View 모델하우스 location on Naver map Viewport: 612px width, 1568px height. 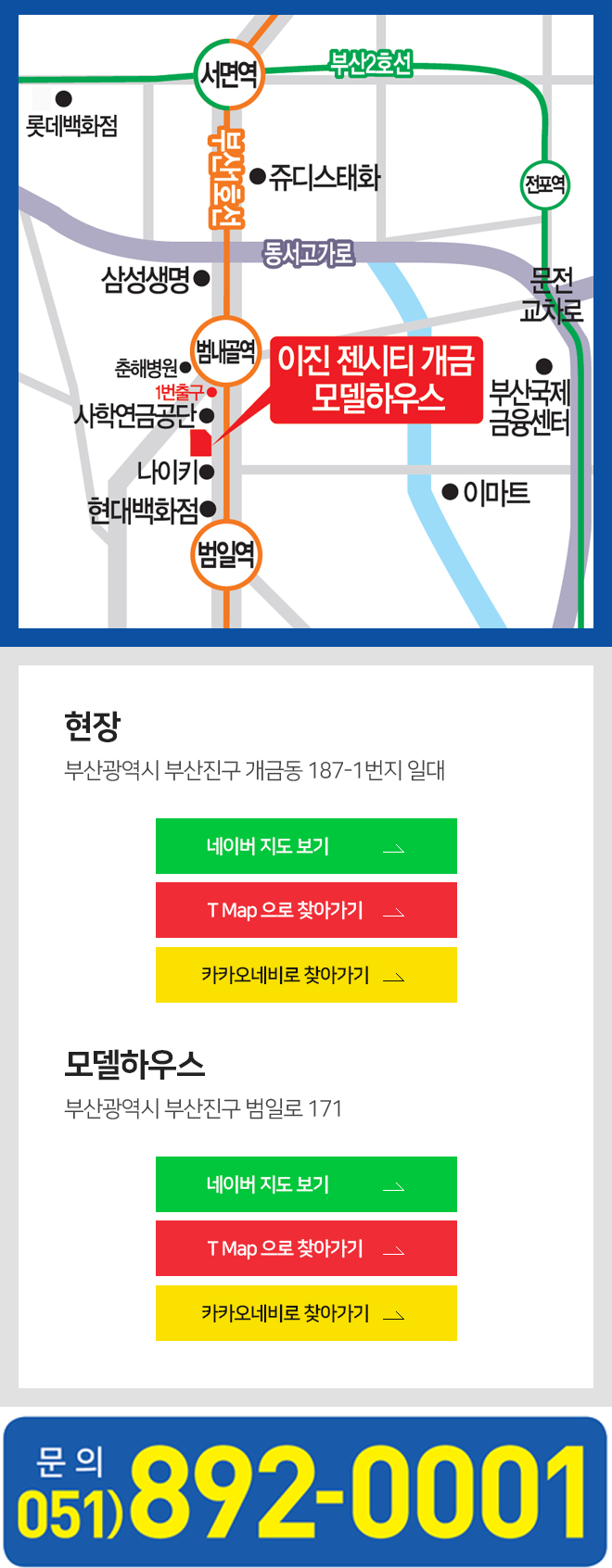(x=306, y=1184)
